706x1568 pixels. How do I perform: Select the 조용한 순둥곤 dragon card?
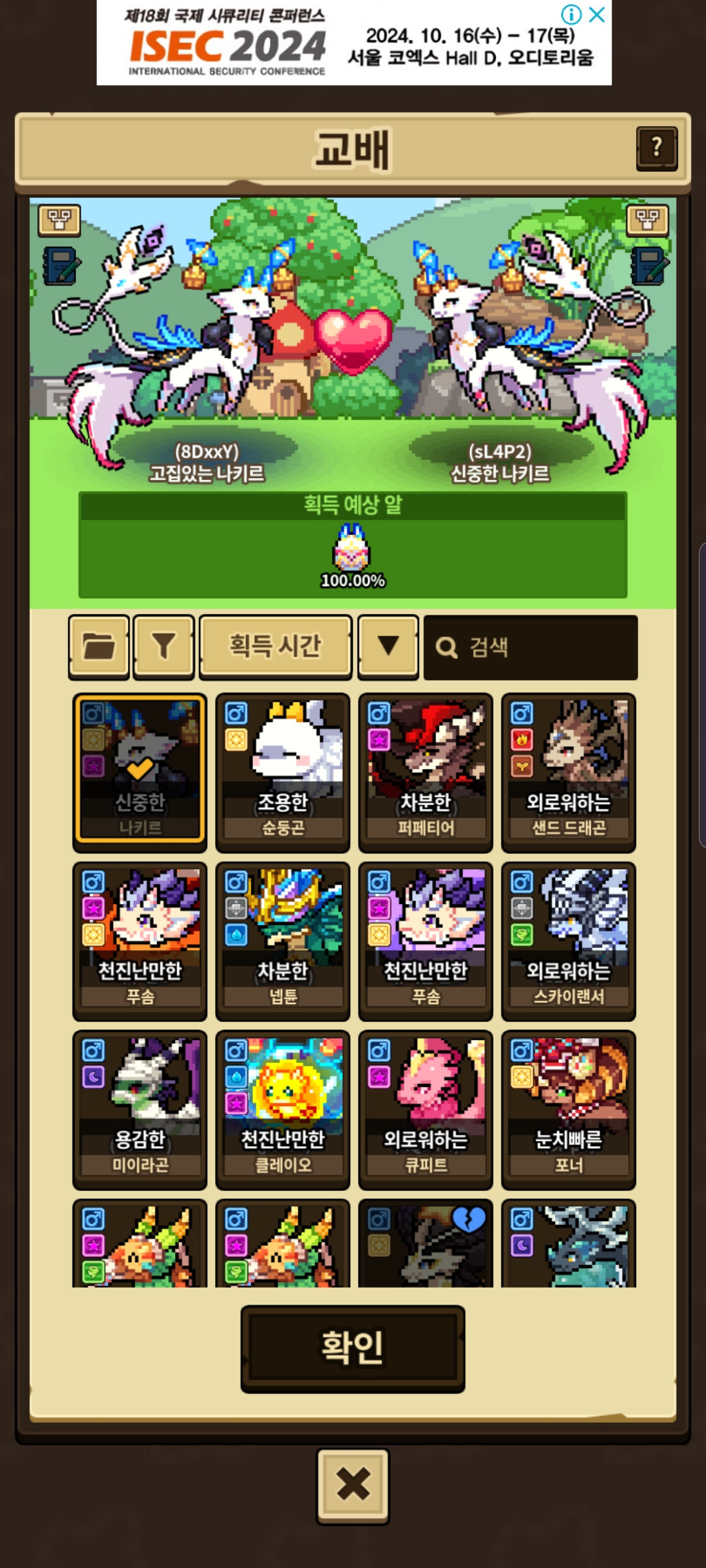282,773
